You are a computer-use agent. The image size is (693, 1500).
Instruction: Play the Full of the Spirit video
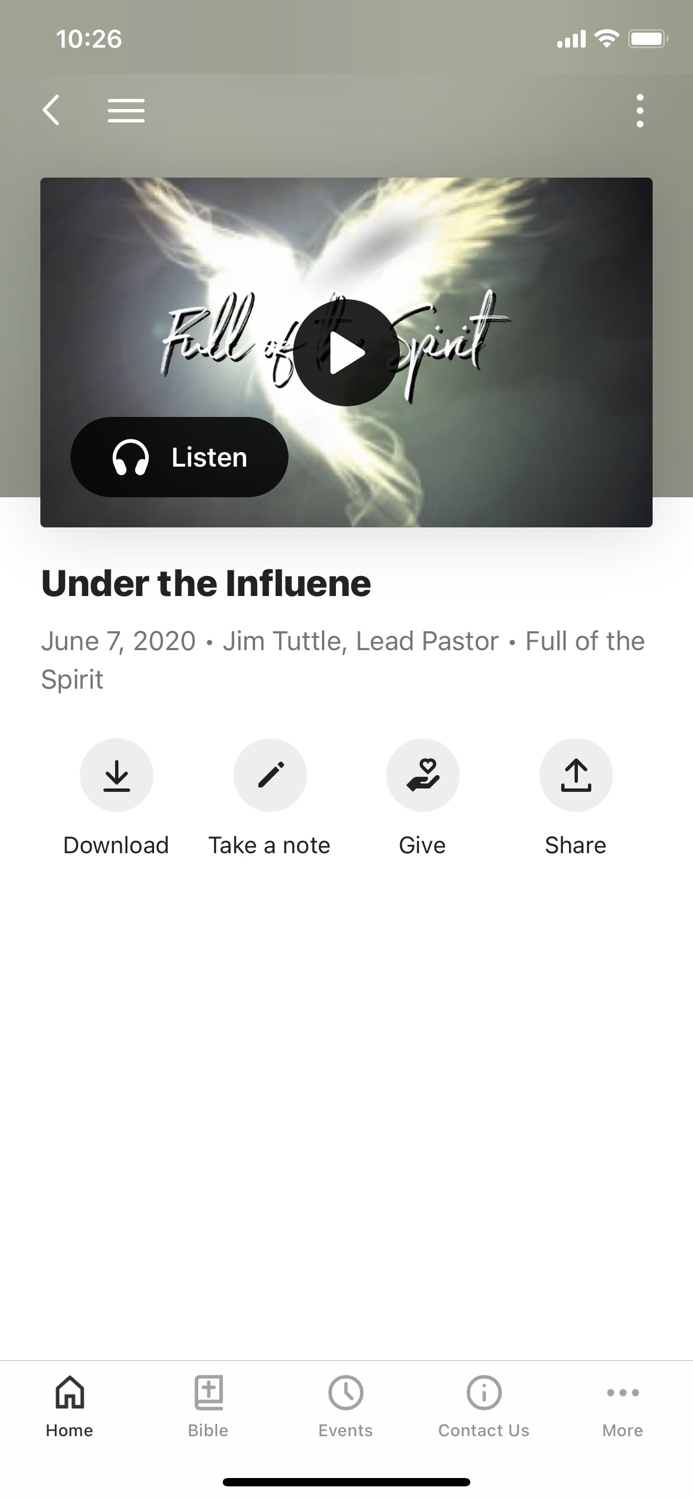point(345,352)
